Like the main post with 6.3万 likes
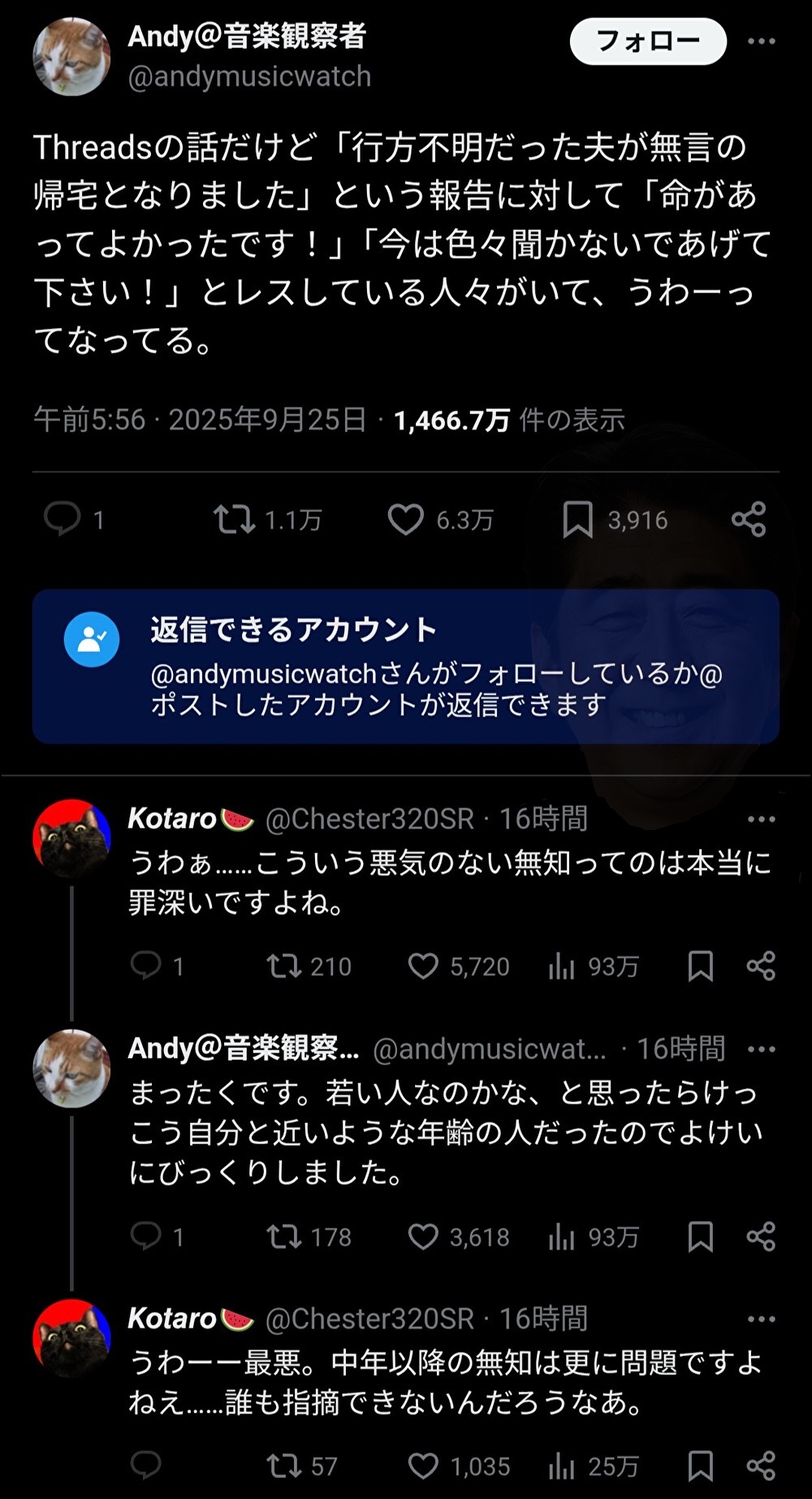 [x=406, y=519]
